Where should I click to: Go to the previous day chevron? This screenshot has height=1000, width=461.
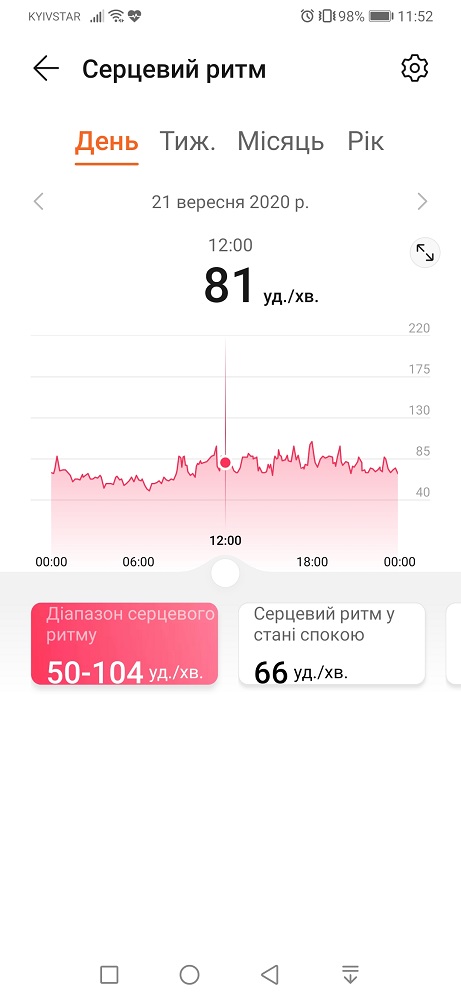tap(39, 202)
